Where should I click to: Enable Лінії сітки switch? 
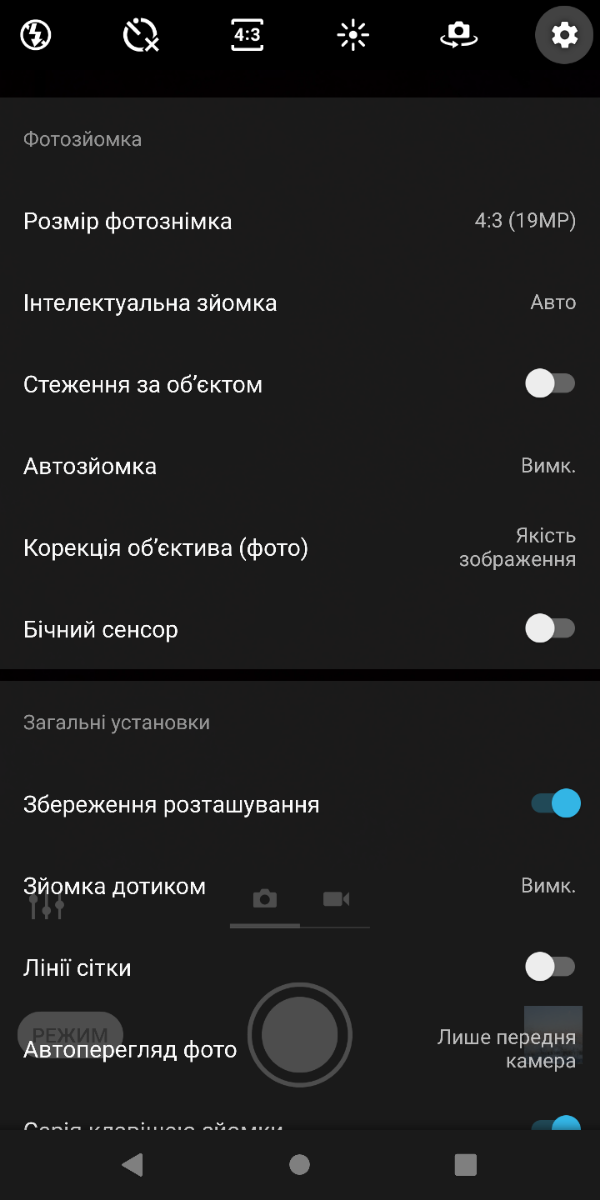click(x=551, y=967)
